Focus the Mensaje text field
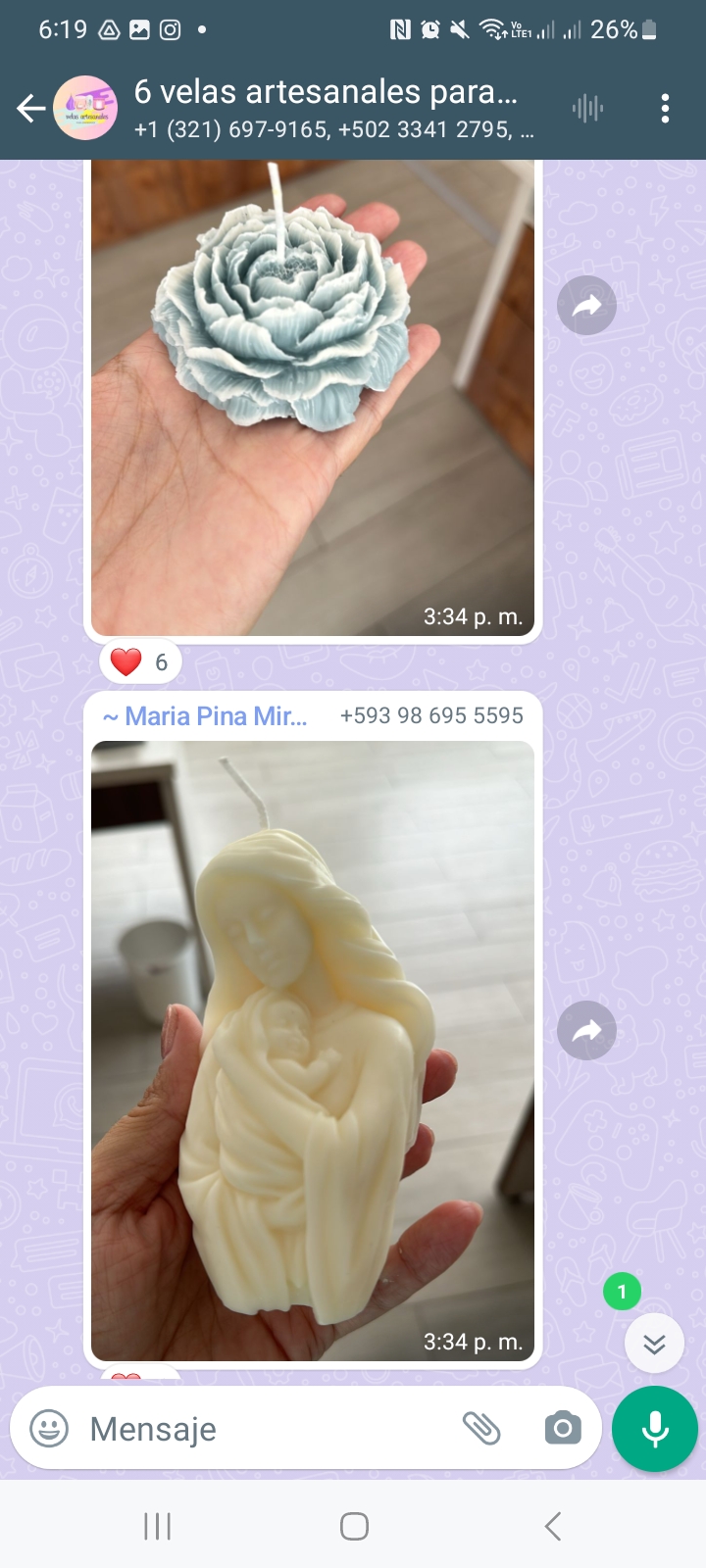Image resolution: width=706 pixels, height=1568 pixels. click(x=265, y=1429)
